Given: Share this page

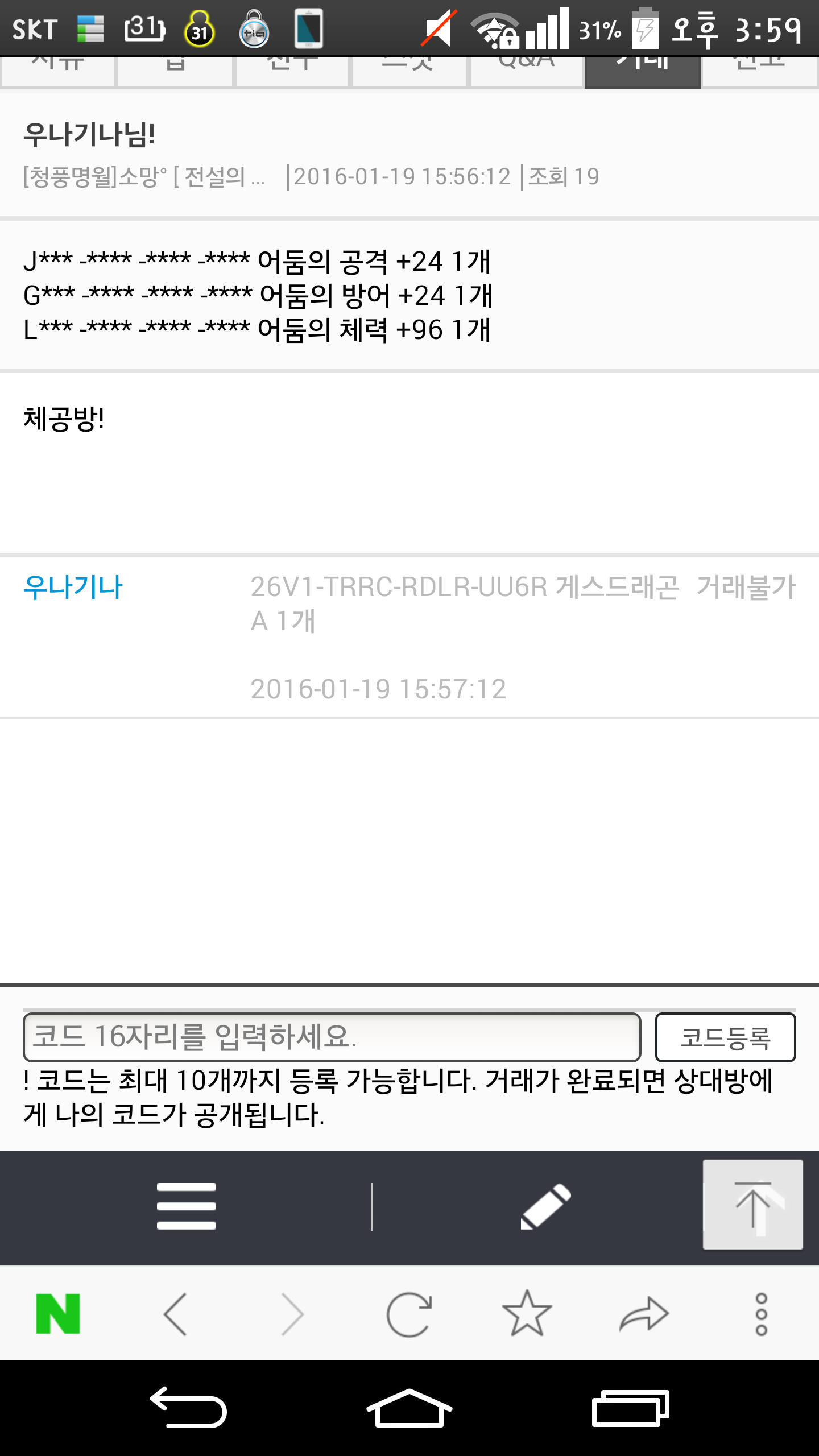Looking at the screenshot, I should pos(644,1314).
